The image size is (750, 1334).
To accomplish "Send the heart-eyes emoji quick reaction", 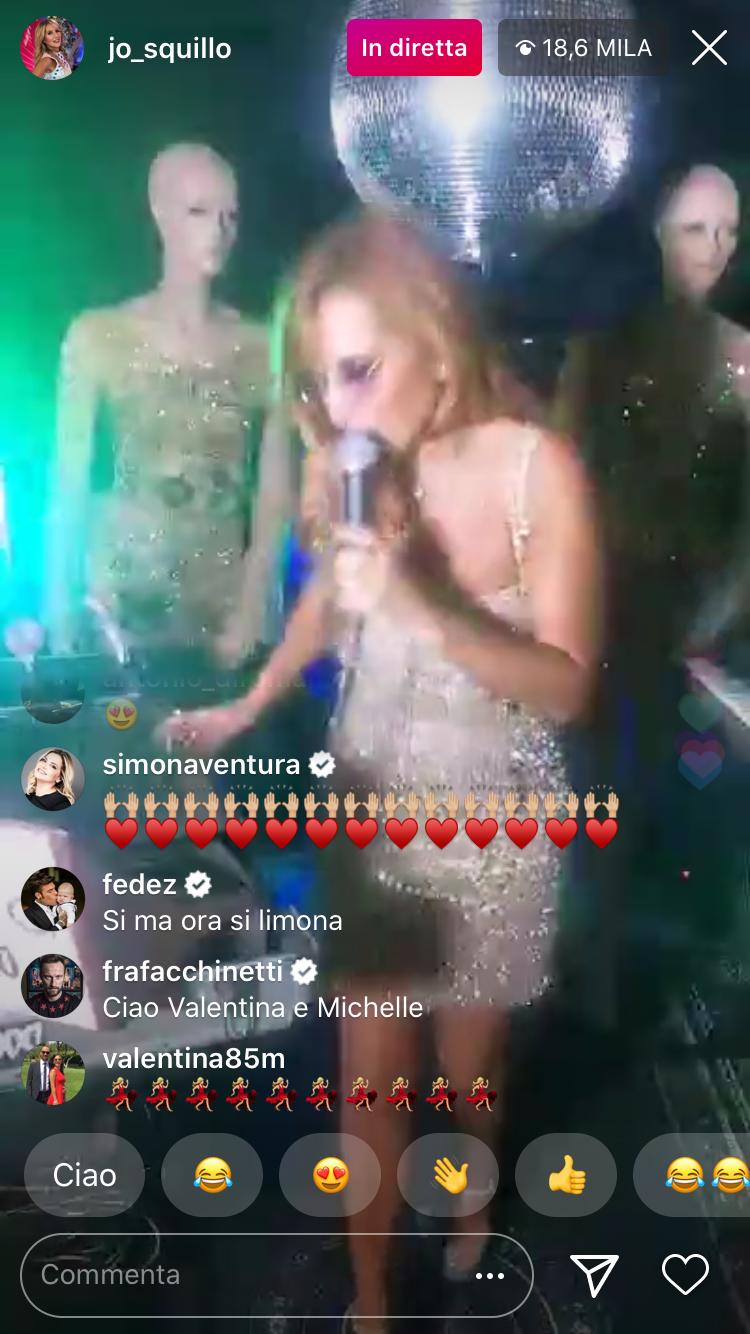I will pyautogui.click(x=330, y=1175).
